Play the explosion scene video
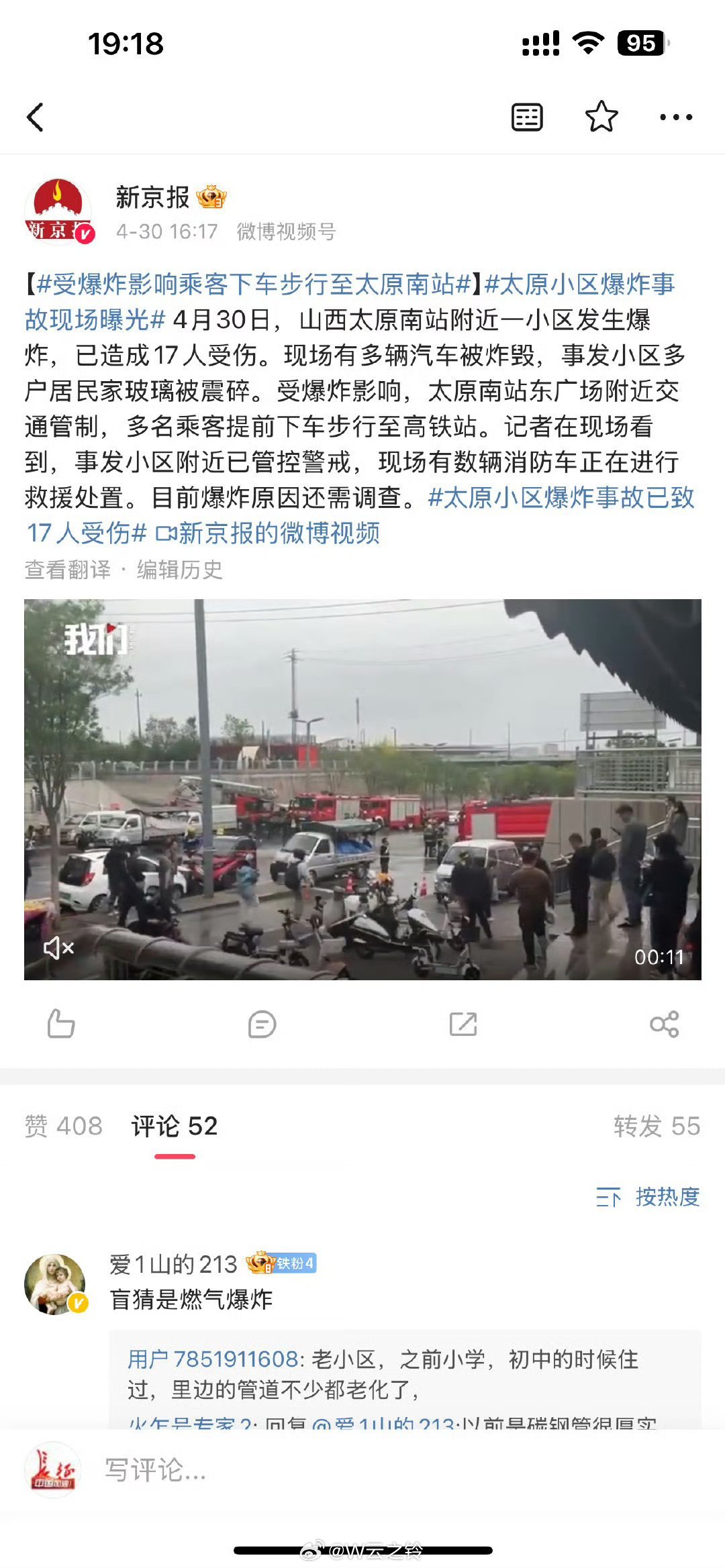This screenshot has width=725, height=1568. pos(362,790)
